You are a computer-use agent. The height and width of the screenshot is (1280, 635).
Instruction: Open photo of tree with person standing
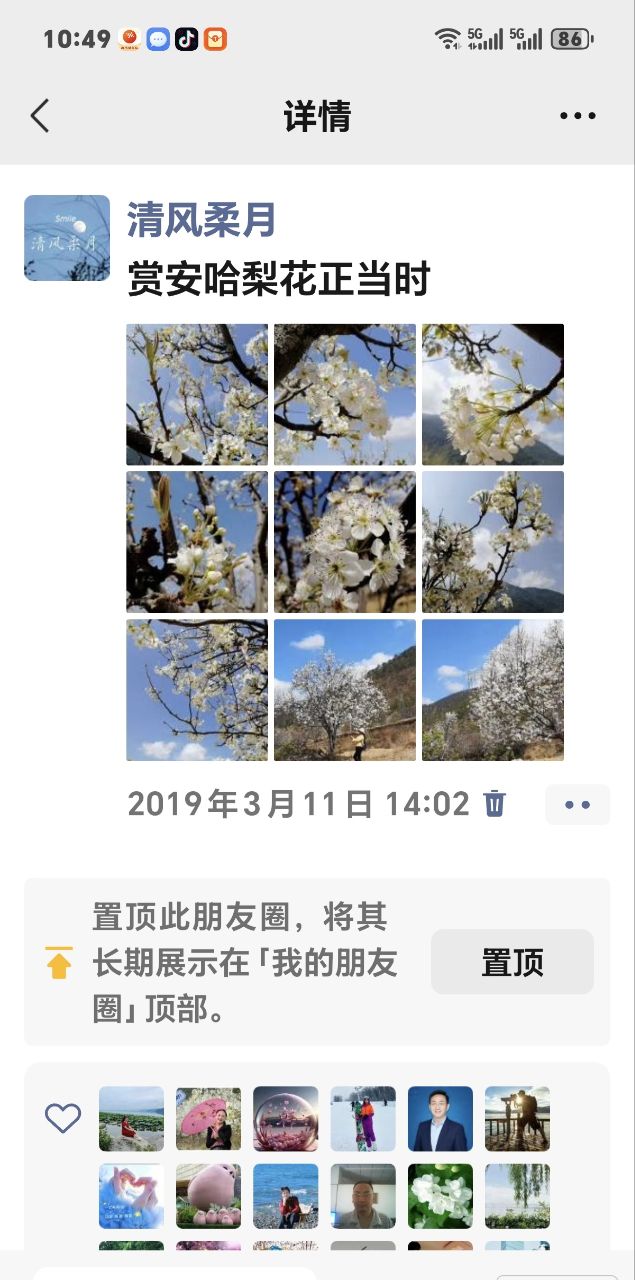click(345, 690)
